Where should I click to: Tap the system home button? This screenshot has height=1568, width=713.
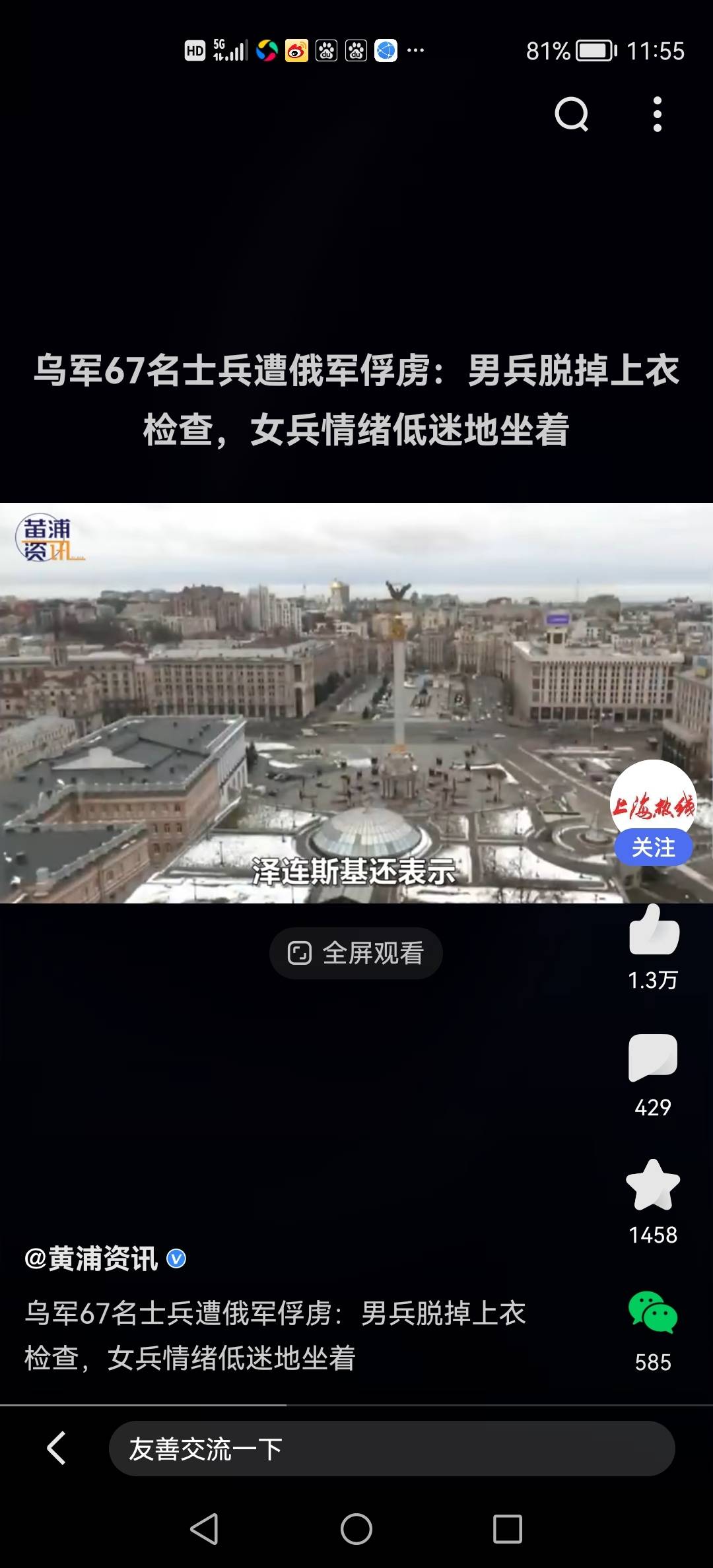tap(356, 1529)
